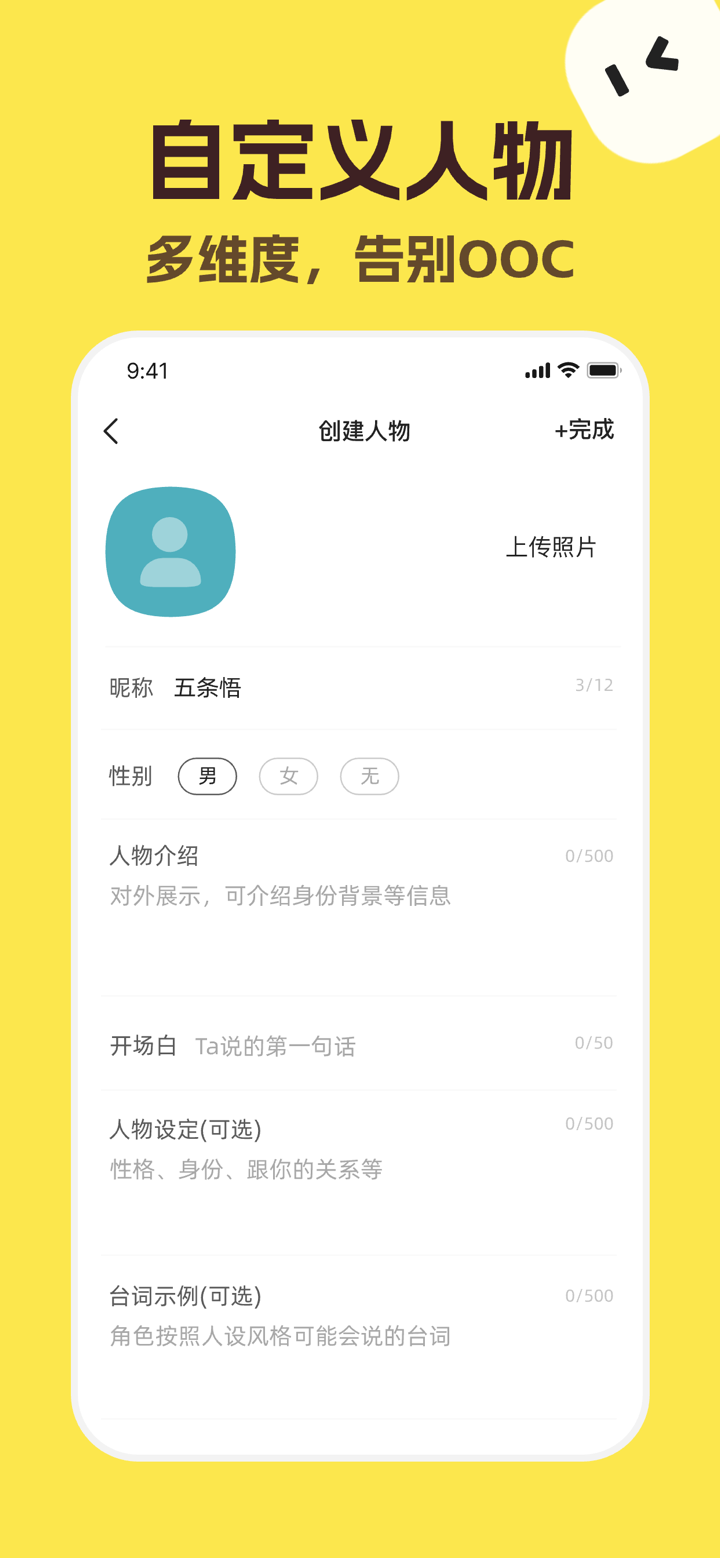Select the 女 gender option
The width and height of the screenshot is (720, 1558).
[288, 776]
